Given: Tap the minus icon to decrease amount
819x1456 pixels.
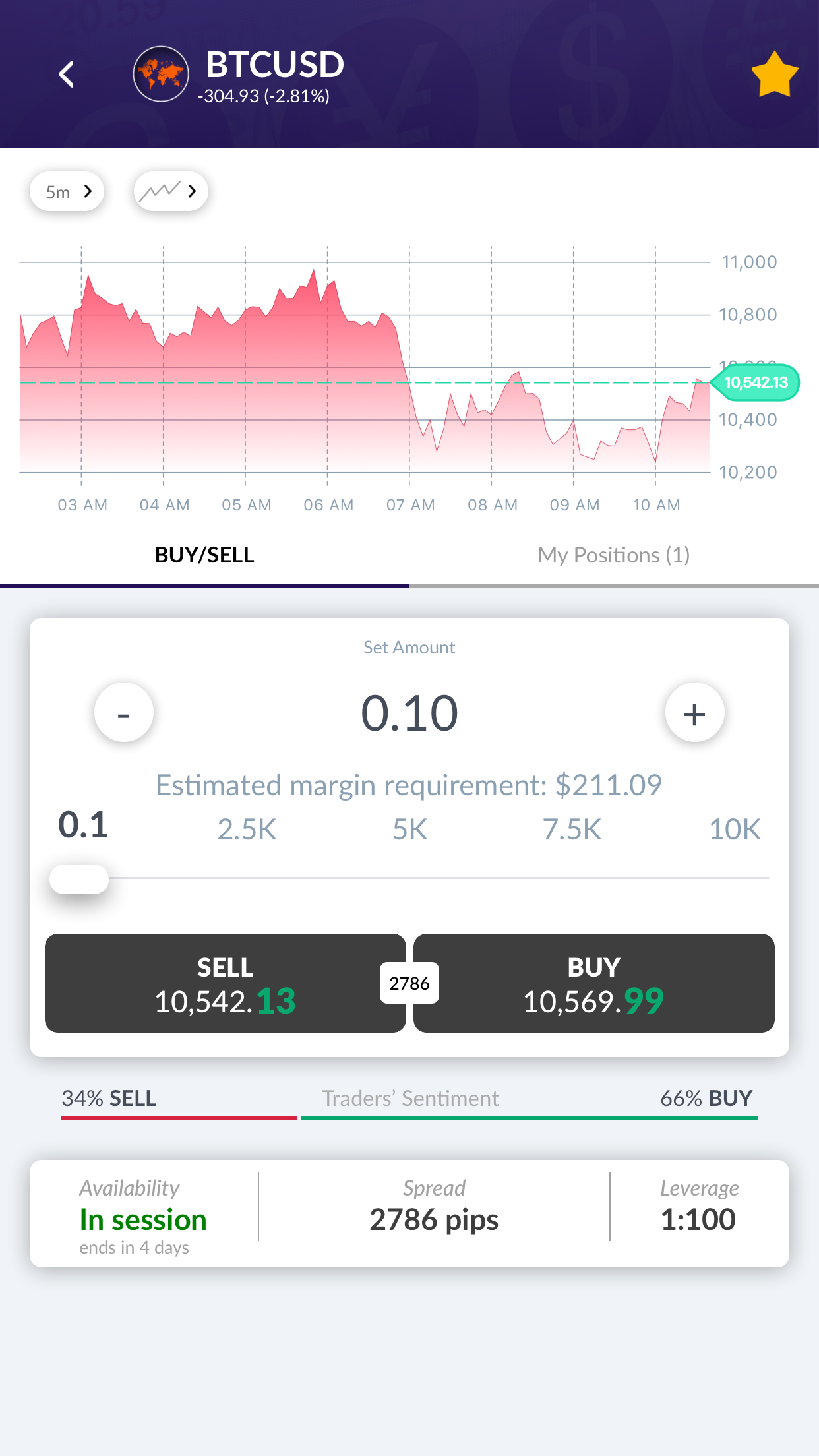Looking at the screenshot, I should [123, 712].
